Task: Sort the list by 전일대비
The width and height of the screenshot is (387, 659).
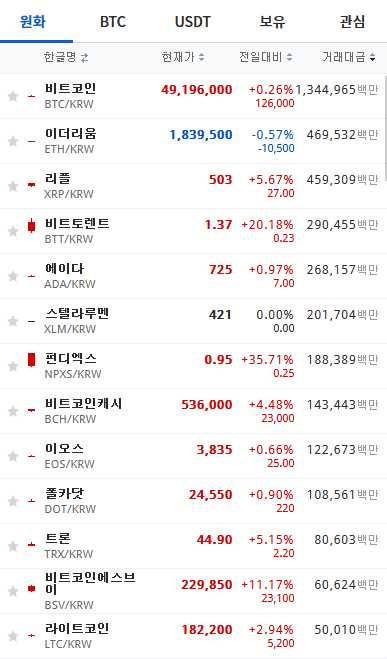Action: [266, 57]
